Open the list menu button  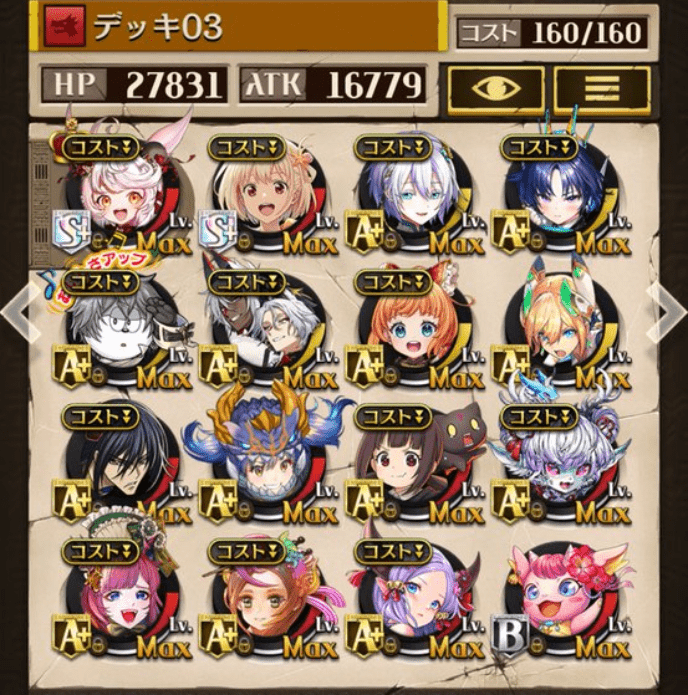coord(601,89)
